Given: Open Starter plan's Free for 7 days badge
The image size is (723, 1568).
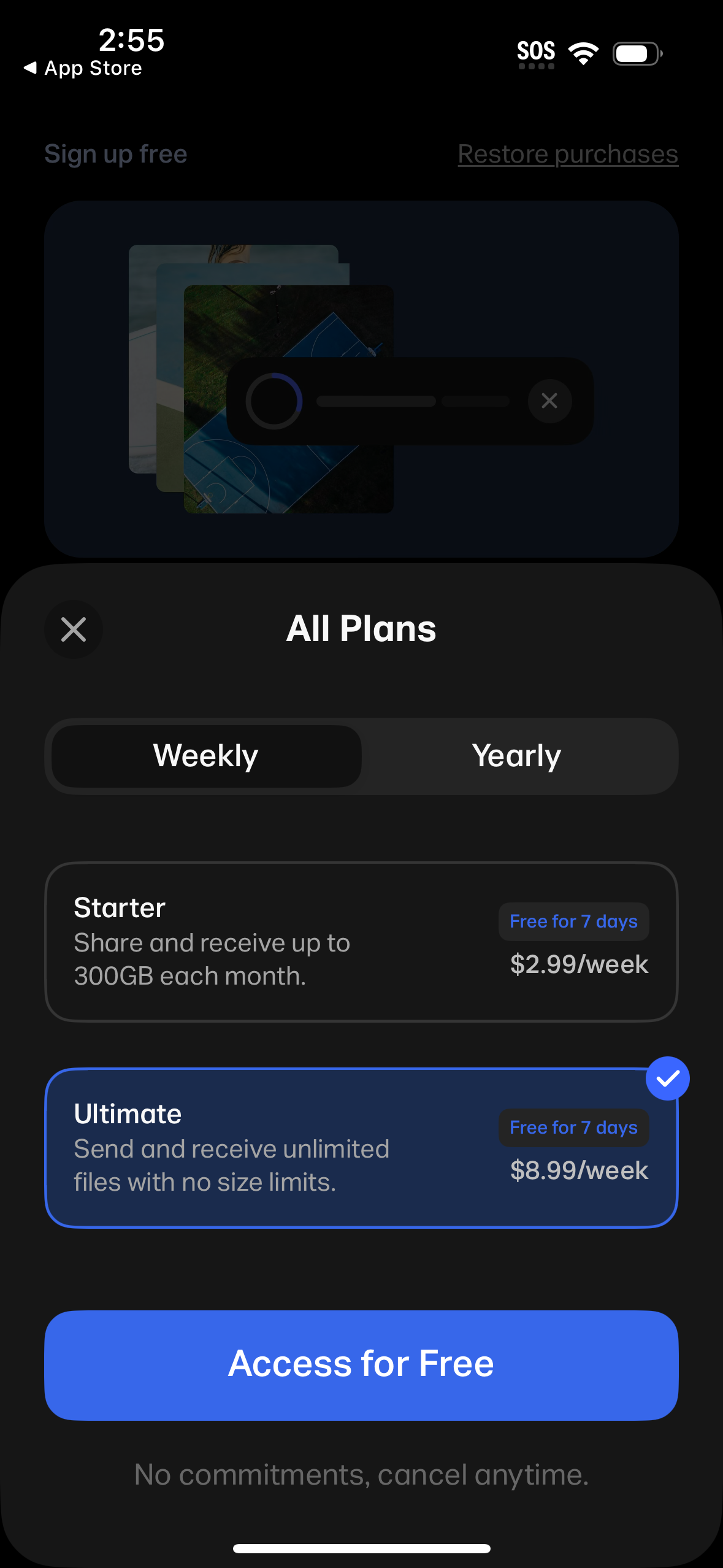Looking at the screenshot, I should click(x=573, y=921).
